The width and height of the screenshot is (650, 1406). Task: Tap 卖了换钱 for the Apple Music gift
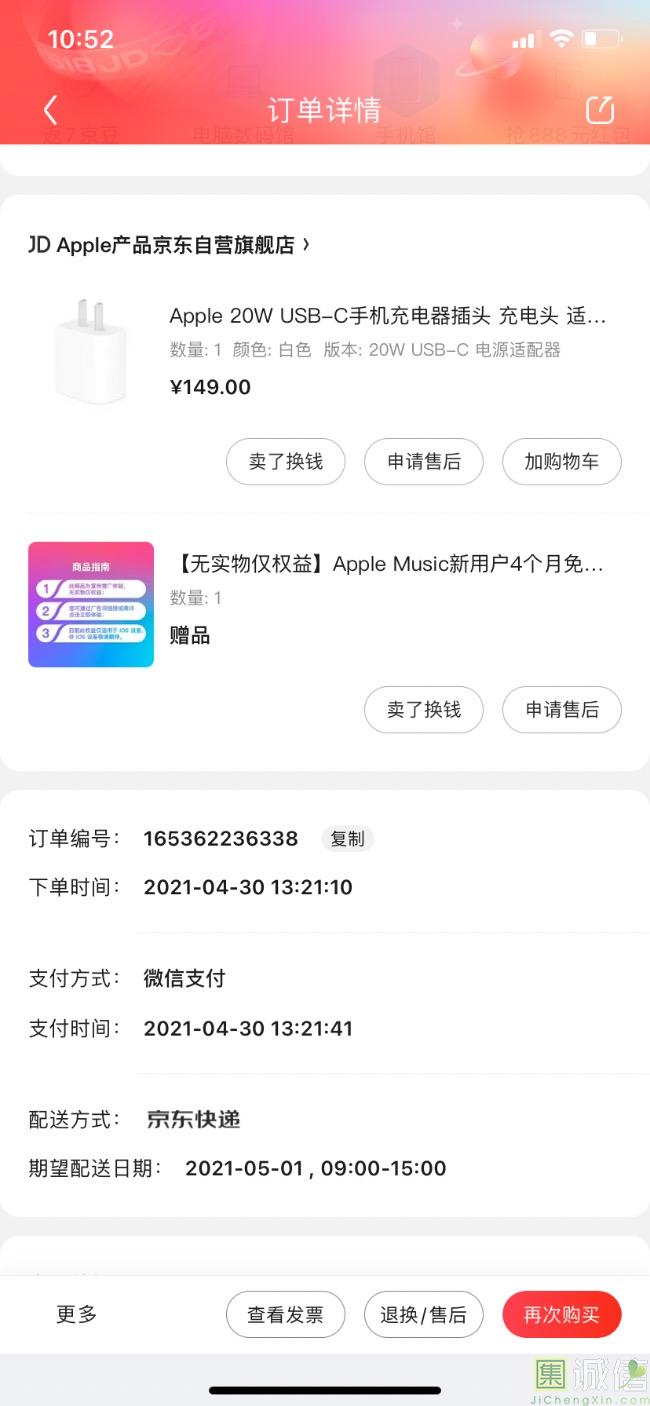tap(424, 710)
